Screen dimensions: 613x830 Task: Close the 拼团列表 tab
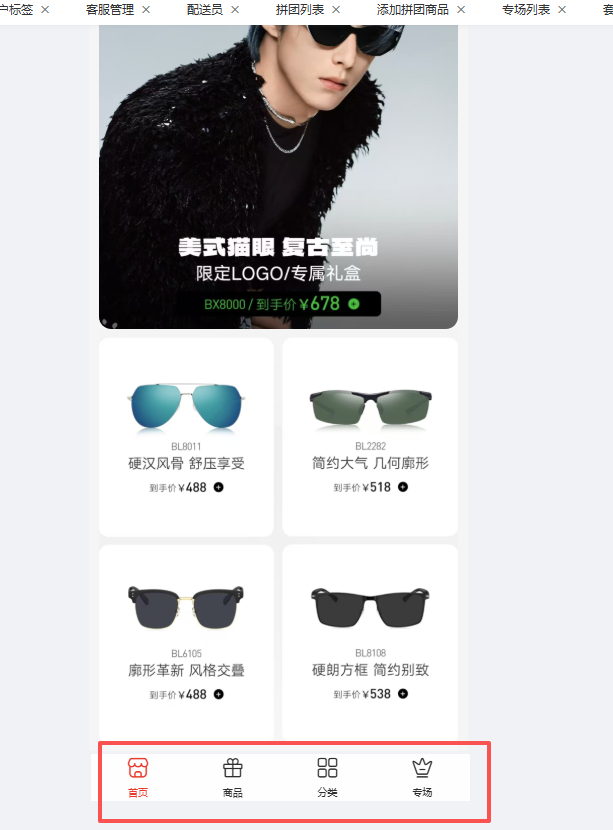(336, 10)
